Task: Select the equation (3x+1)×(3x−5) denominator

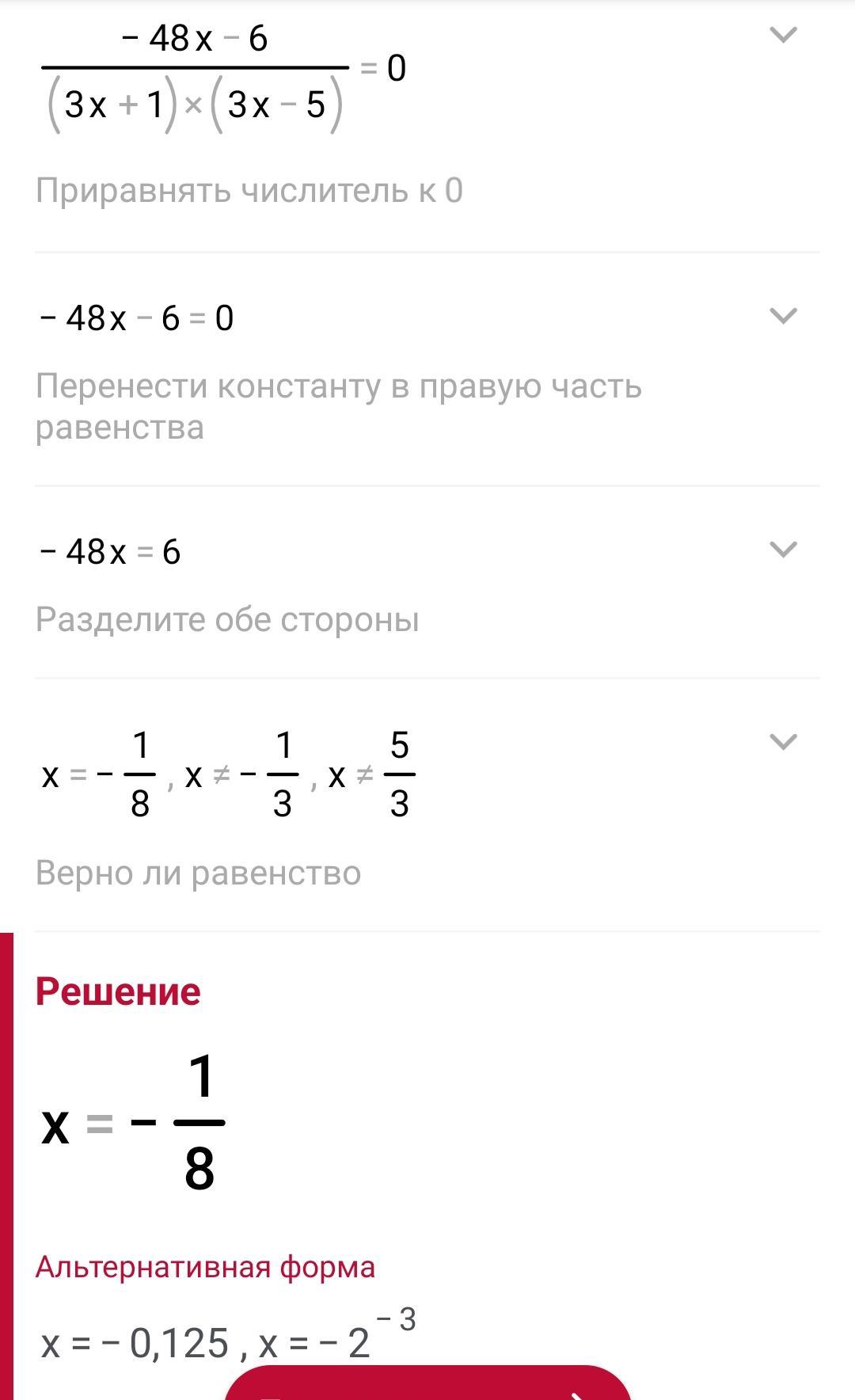Action: (x=198, y=103)
